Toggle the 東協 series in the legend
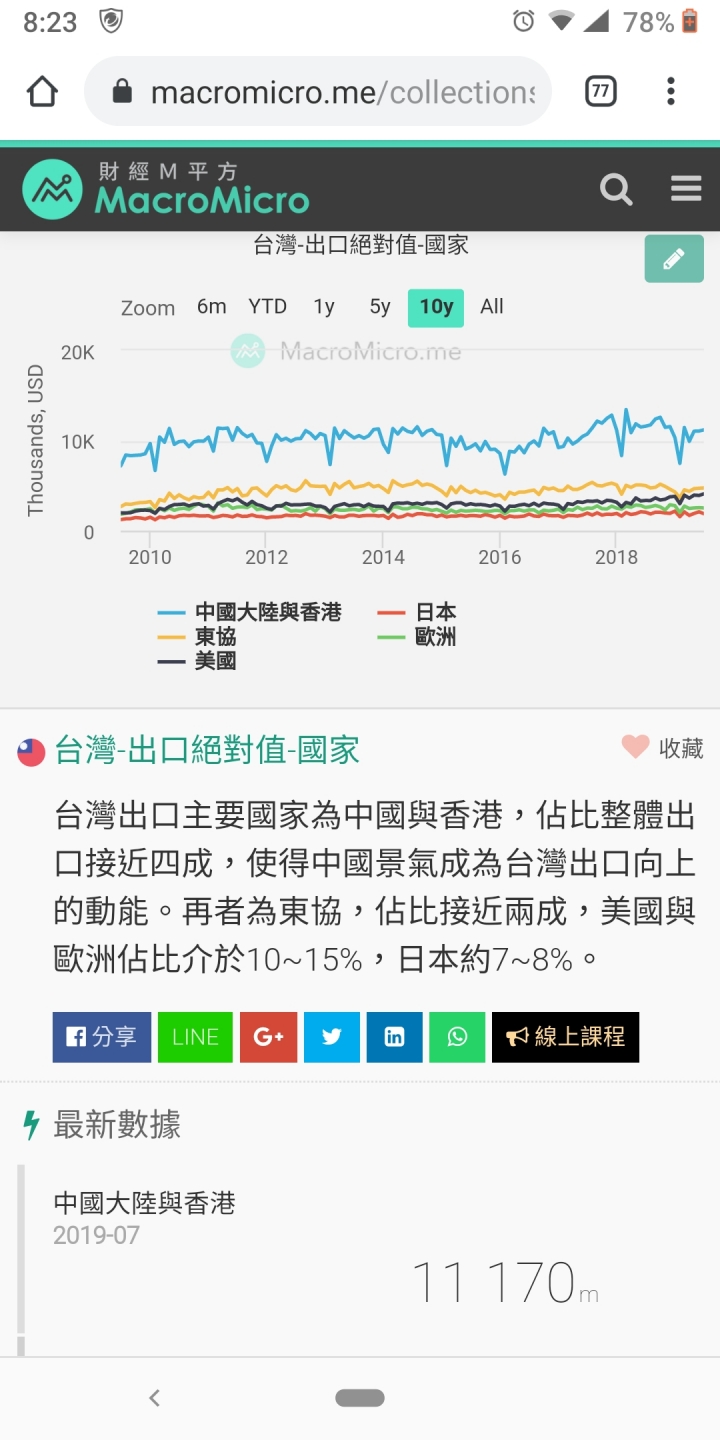This screenshot has width=720, height=1440. click(197, 637)
